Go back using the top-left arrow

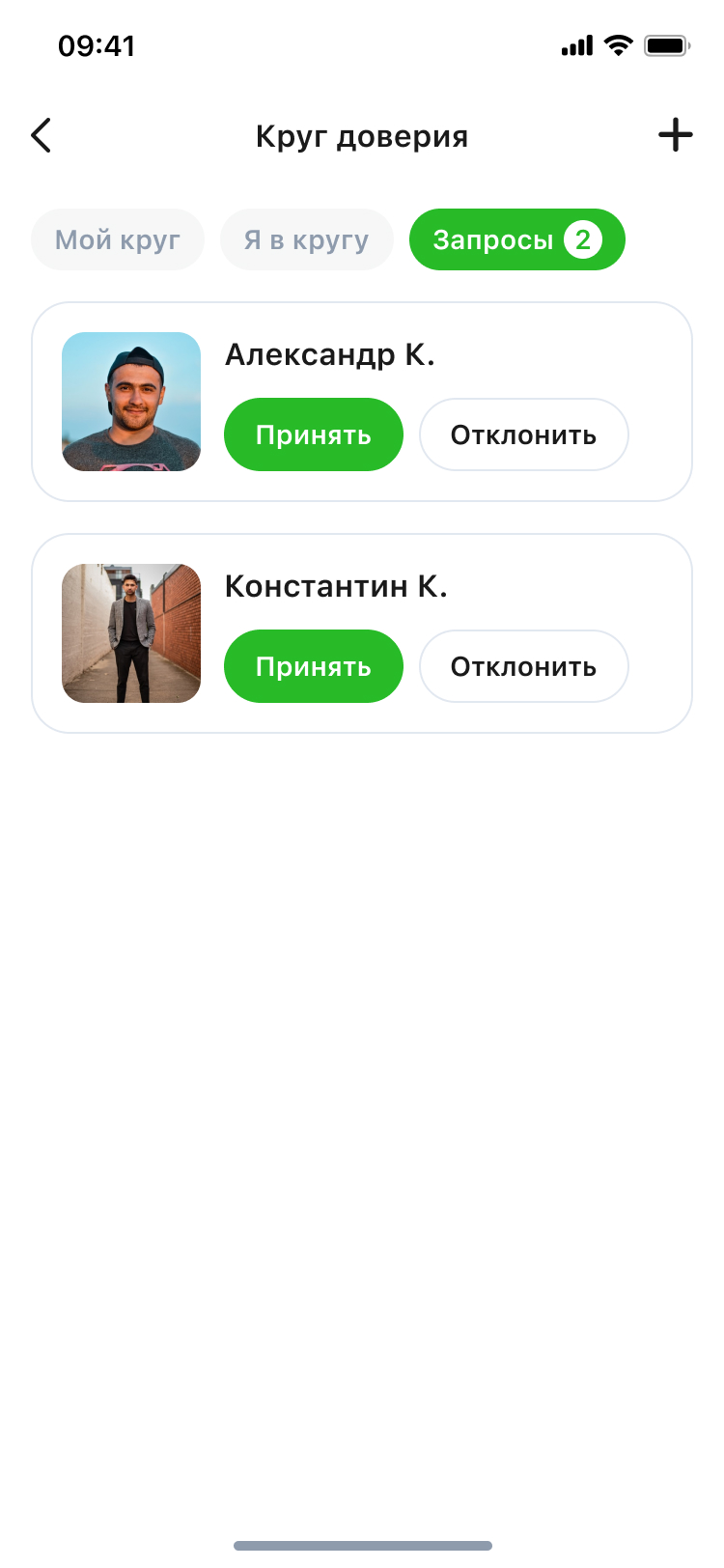click(41, 136)
